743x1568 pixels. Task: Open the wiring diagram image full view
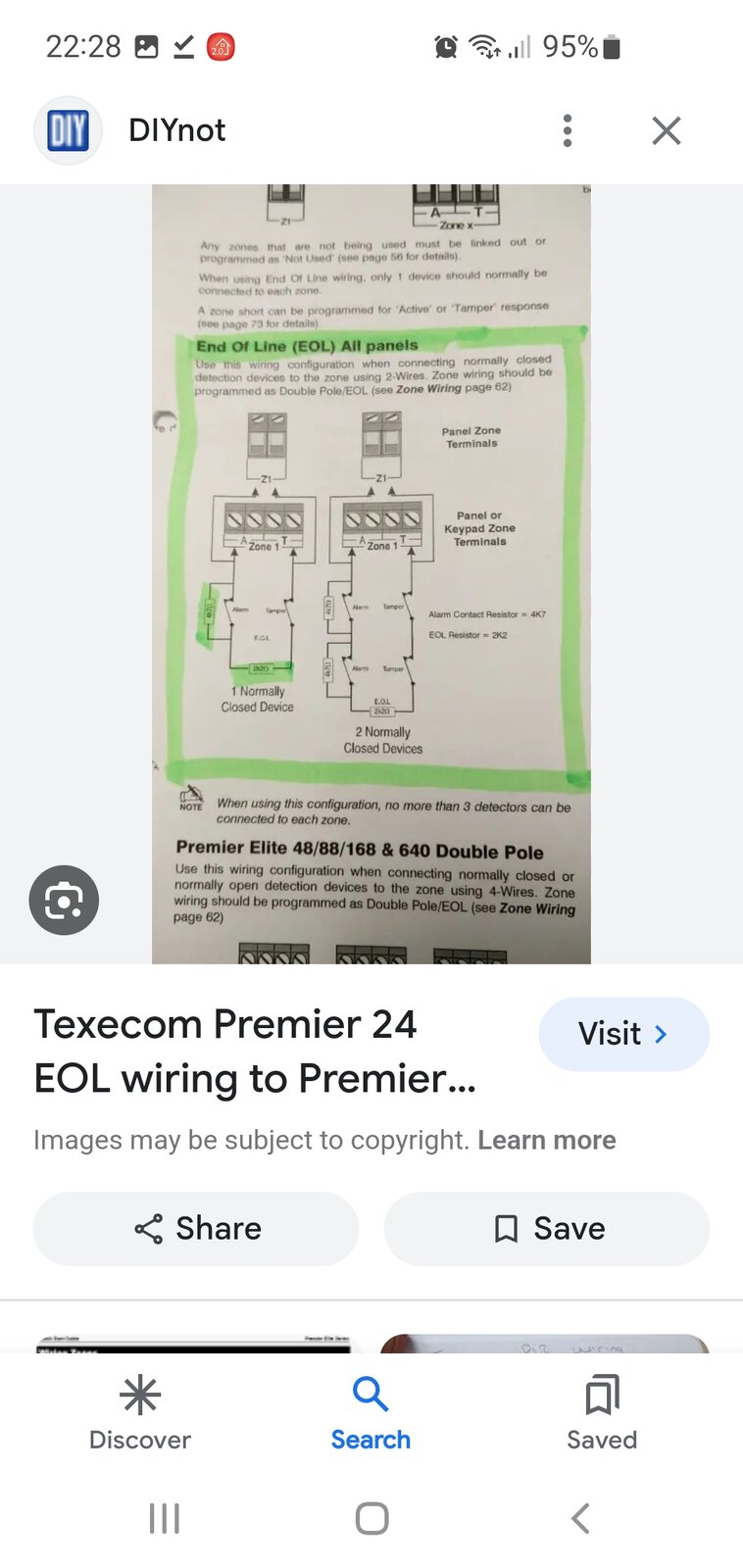(x=371, y=573)
